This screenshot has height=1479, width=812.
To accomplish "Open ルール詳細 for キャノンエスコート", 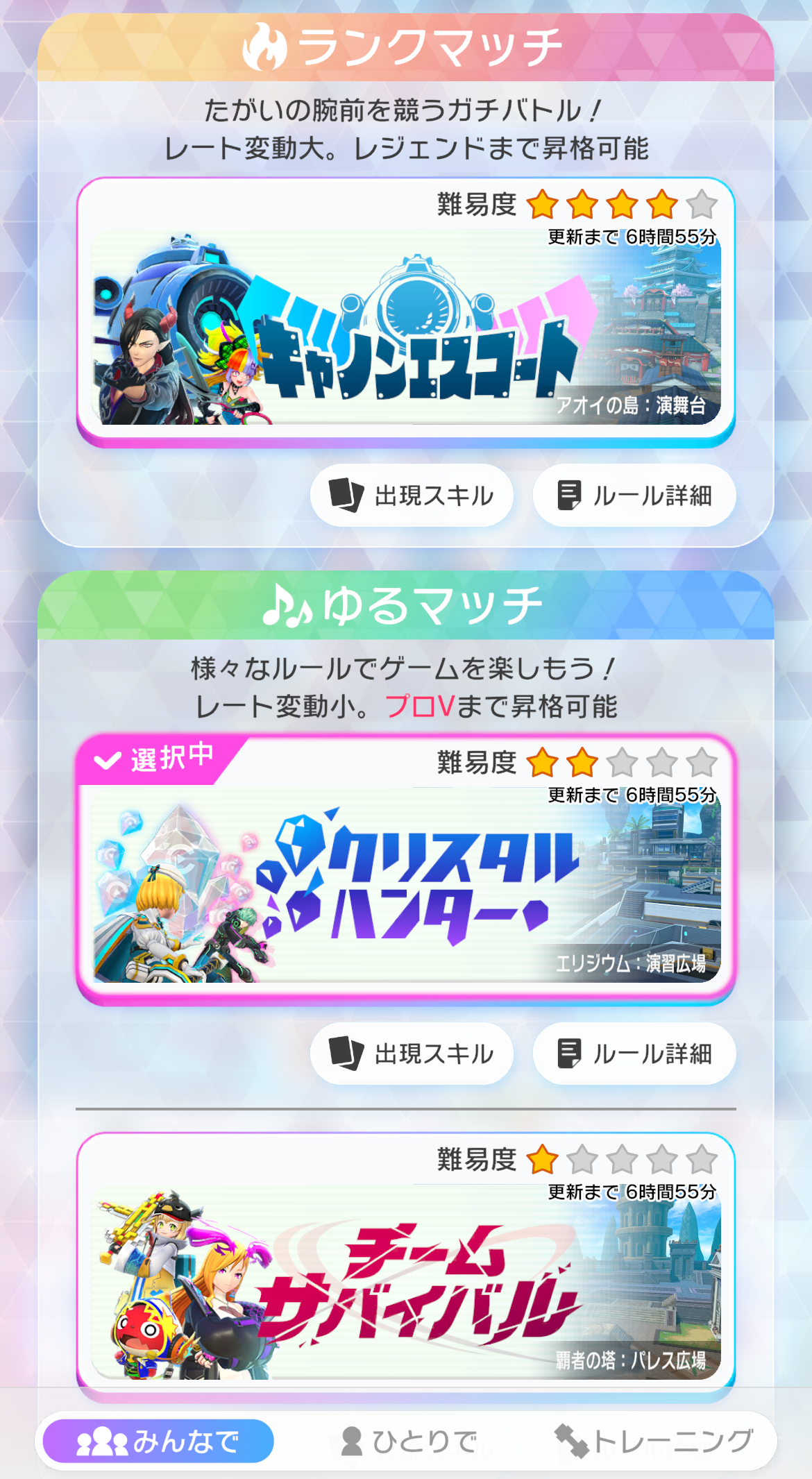I will point(633,494).
